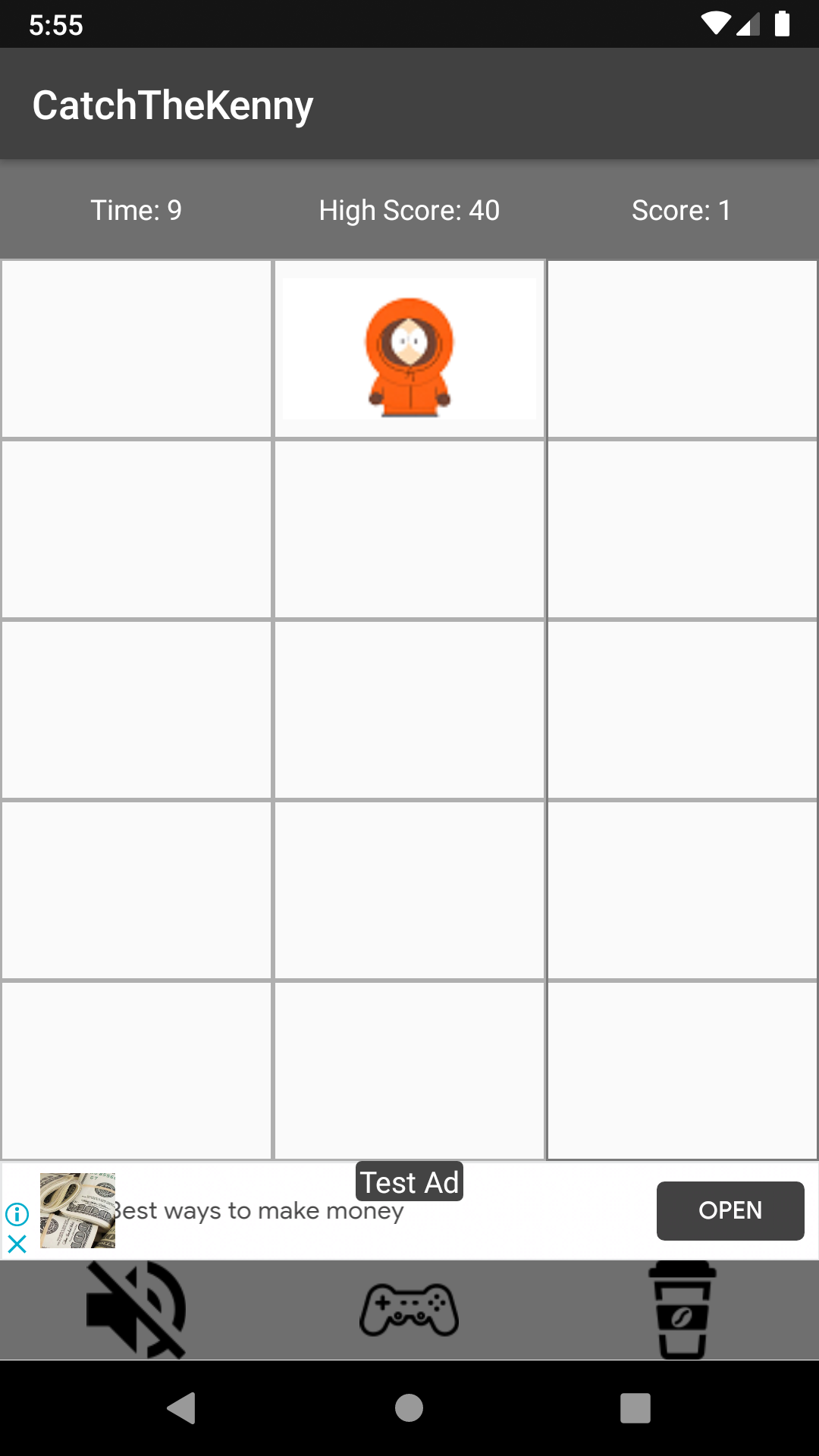
Task: Tap OPEN on the Test Ad banner
Action: tap(730, 1210)
